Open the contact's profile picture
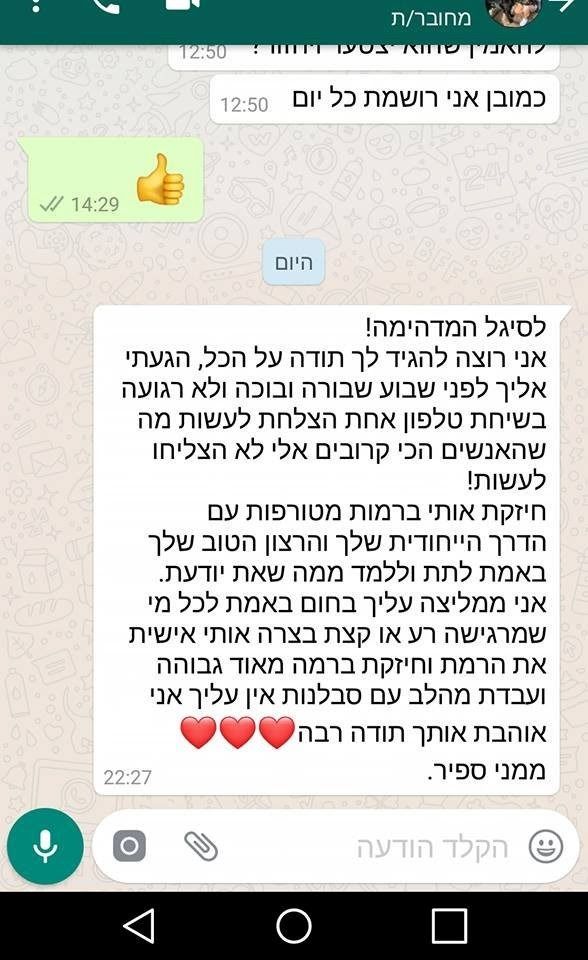 tap(513, 11)
